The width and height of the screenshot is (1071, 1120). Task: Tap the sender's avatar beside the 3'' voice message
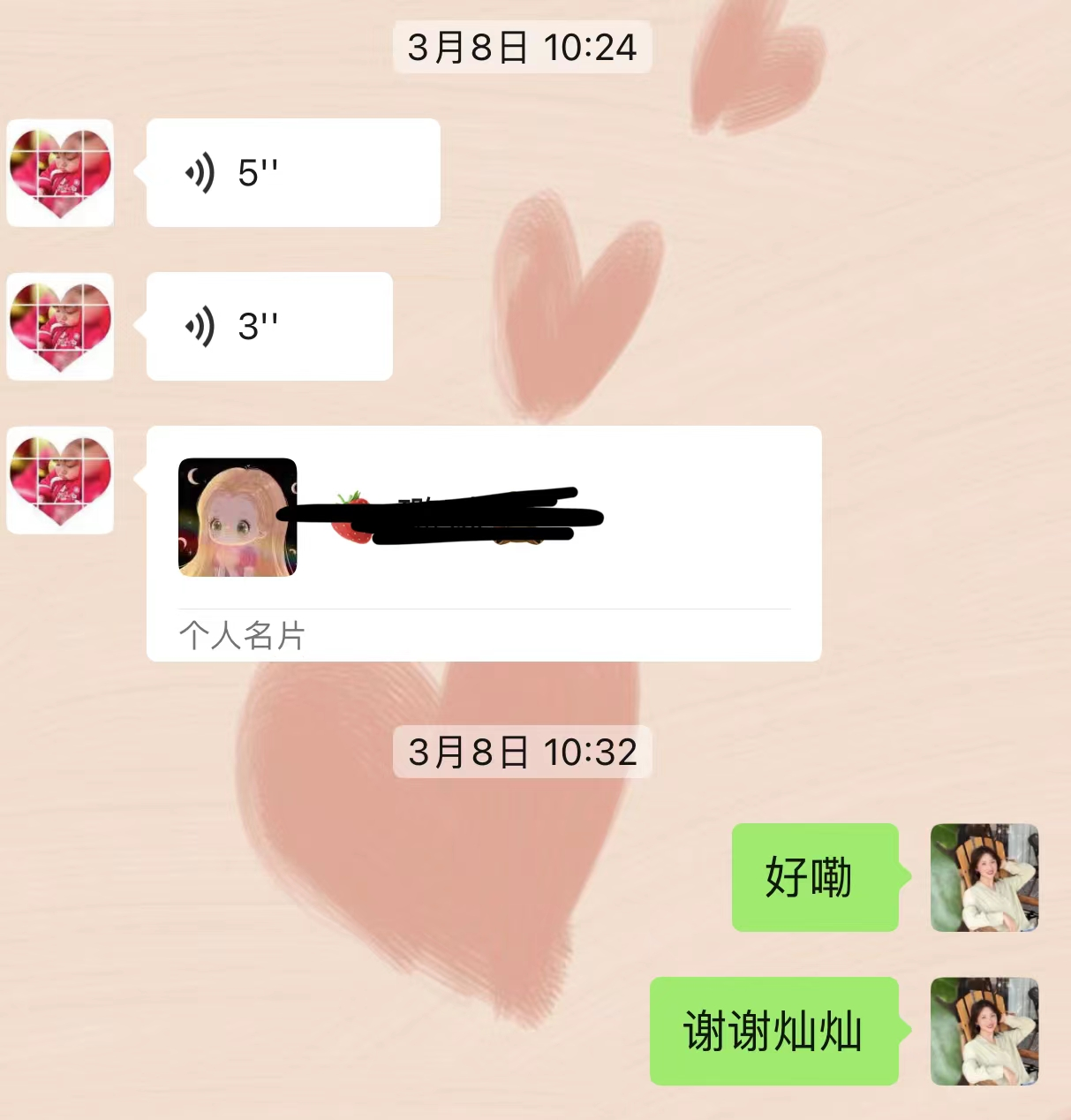coord(60,327)
